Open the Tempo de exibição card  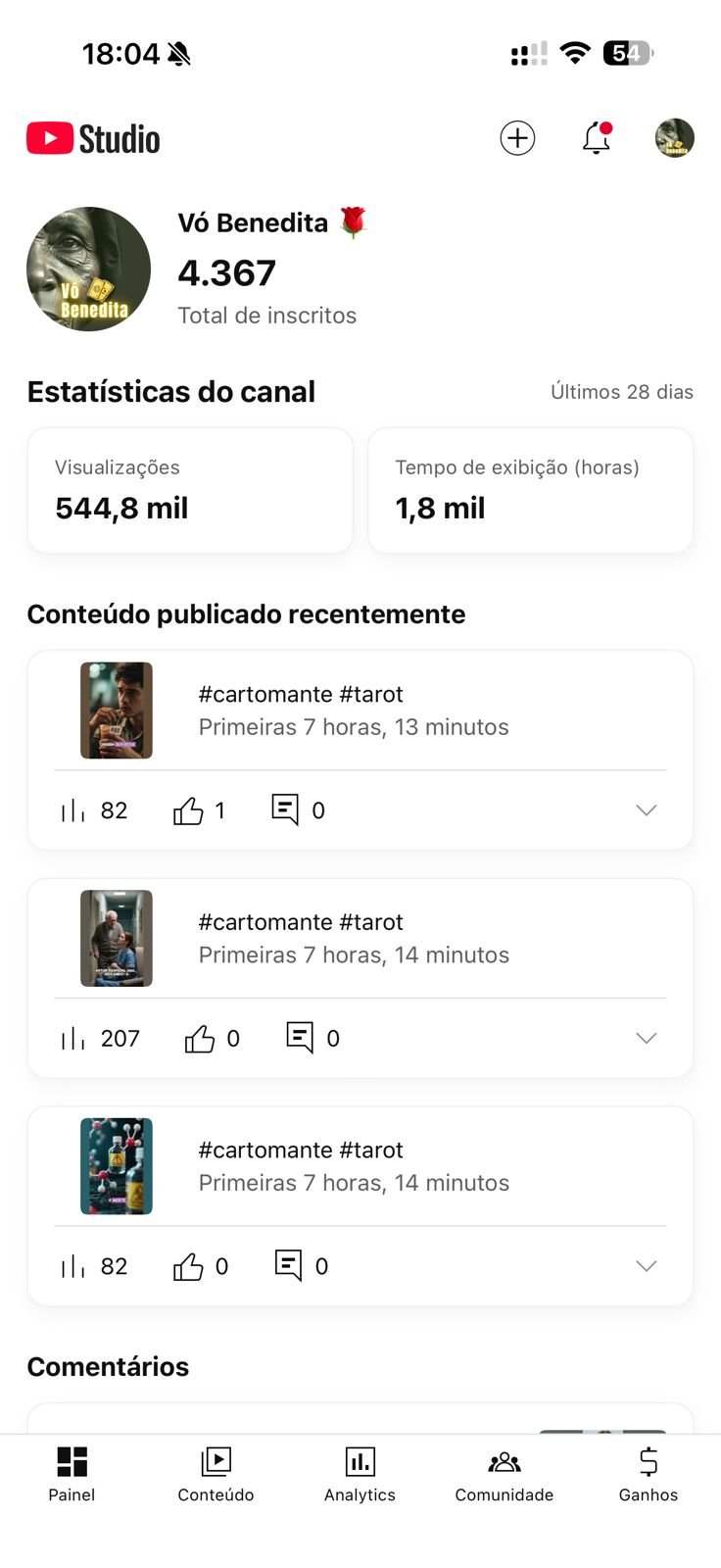pos(530,490)
